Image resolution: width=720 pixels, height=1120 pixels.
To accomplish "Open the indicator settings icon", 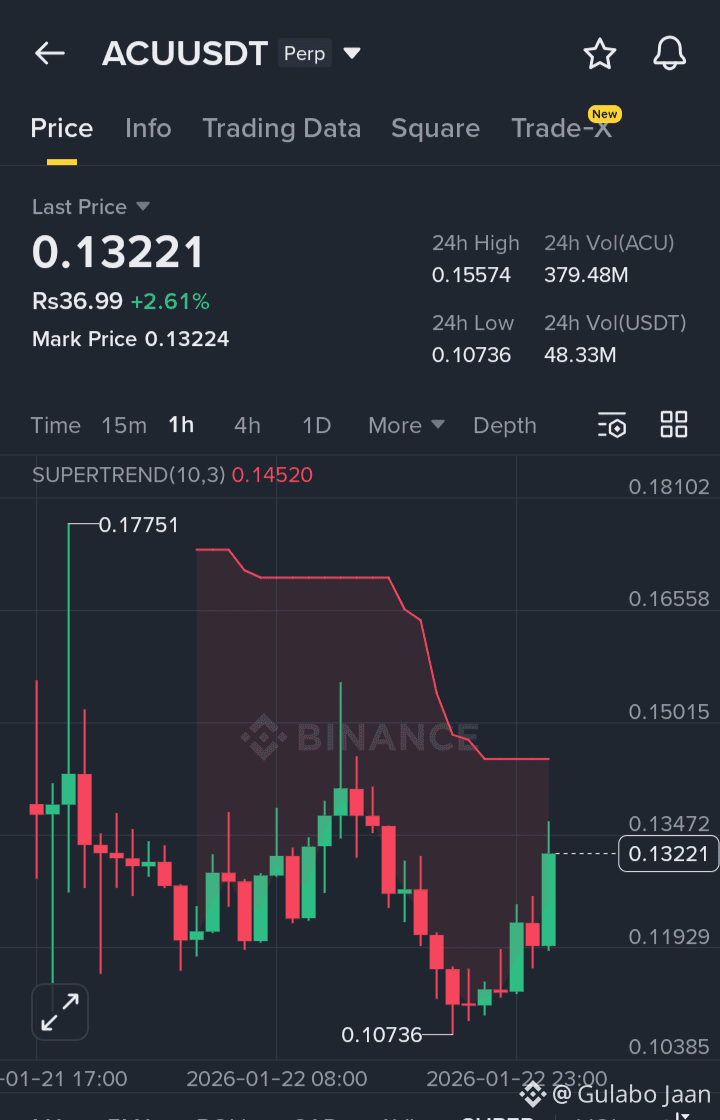I will pyautogui.click(x=611, y=425).
